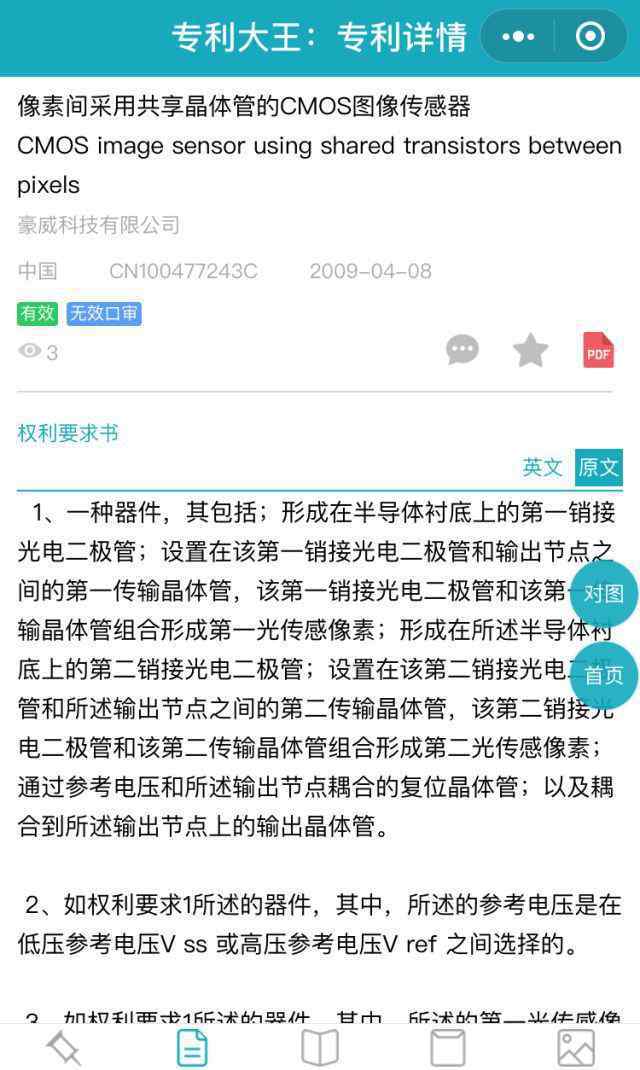Open the comments bubble icon
The width and height of the screenshot is (640, 1070).
coord(462,350)
